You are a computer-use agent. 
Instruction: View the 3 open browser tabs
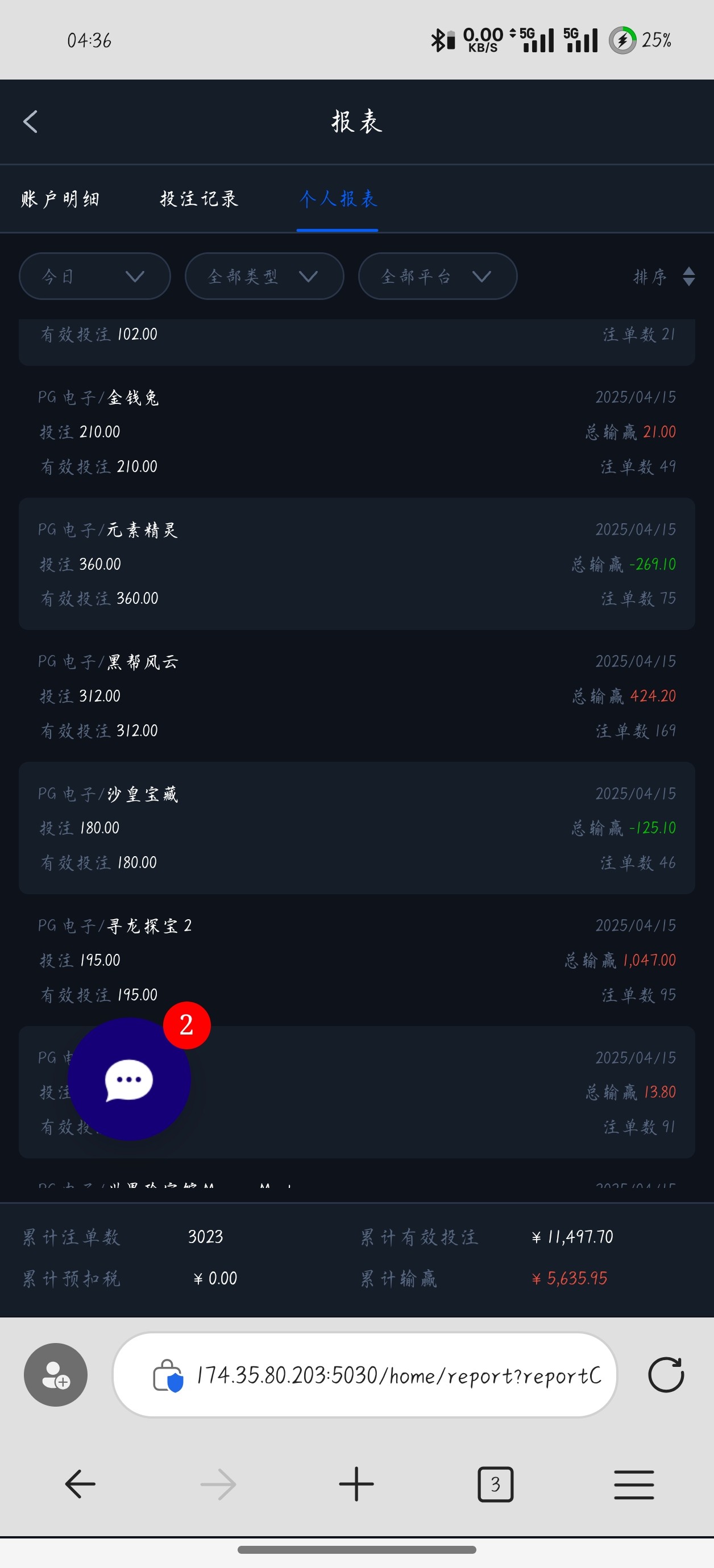tap(495, 1484)
